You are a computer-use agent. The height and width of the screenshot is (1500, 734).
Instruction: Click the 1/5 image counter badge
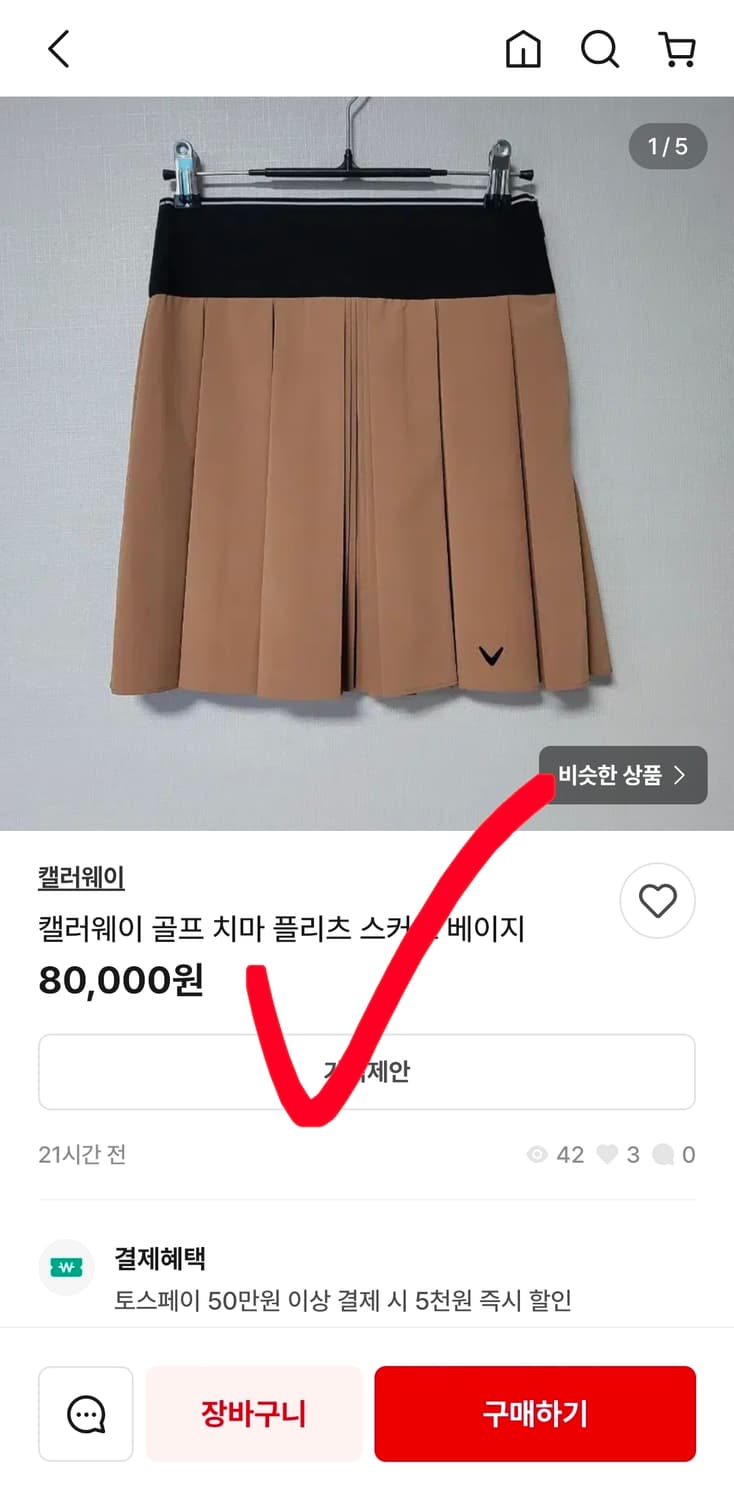click(666, 147)
